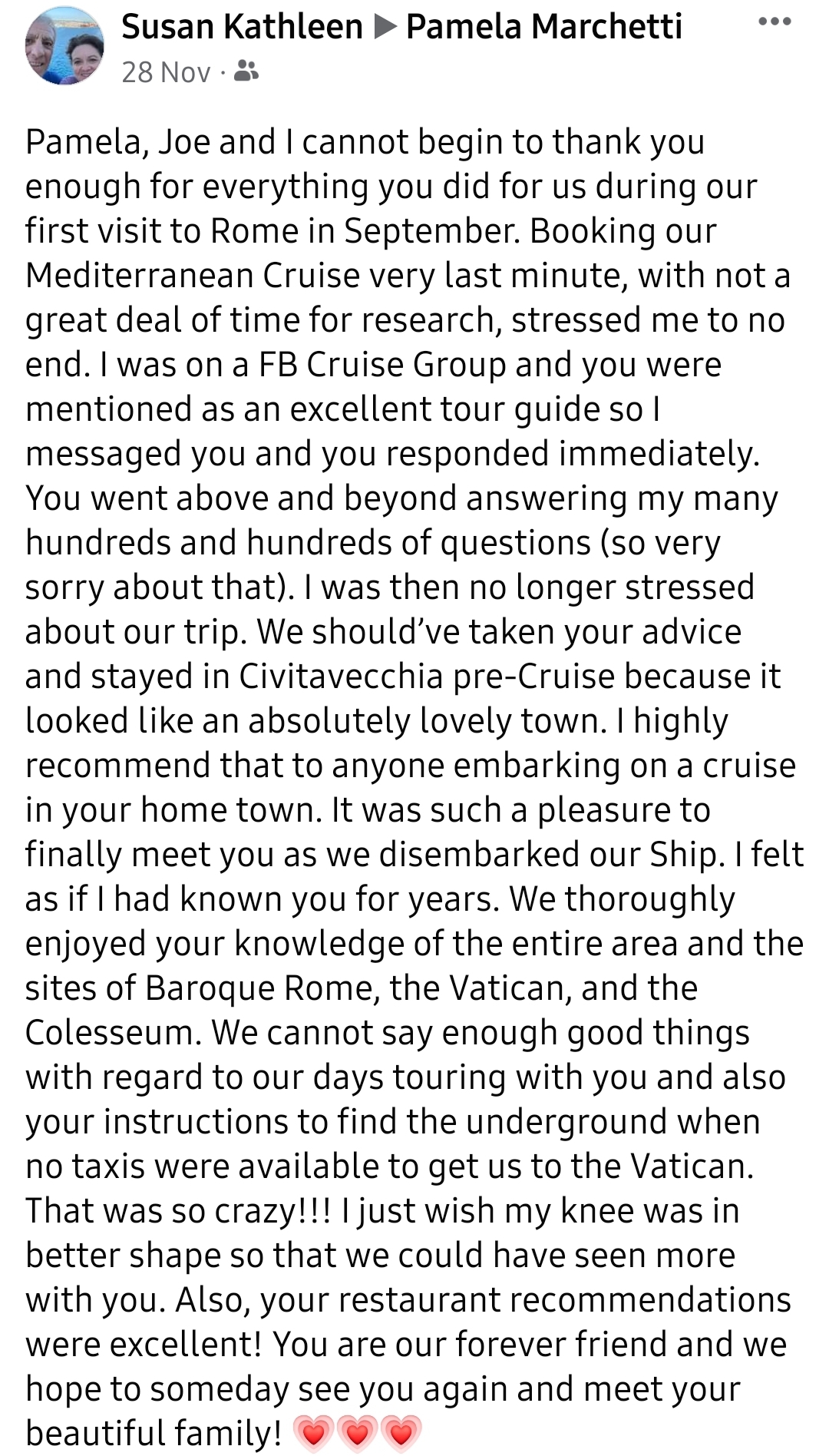Open Susan Kathleen's profile picture

[x=64, y=45]
